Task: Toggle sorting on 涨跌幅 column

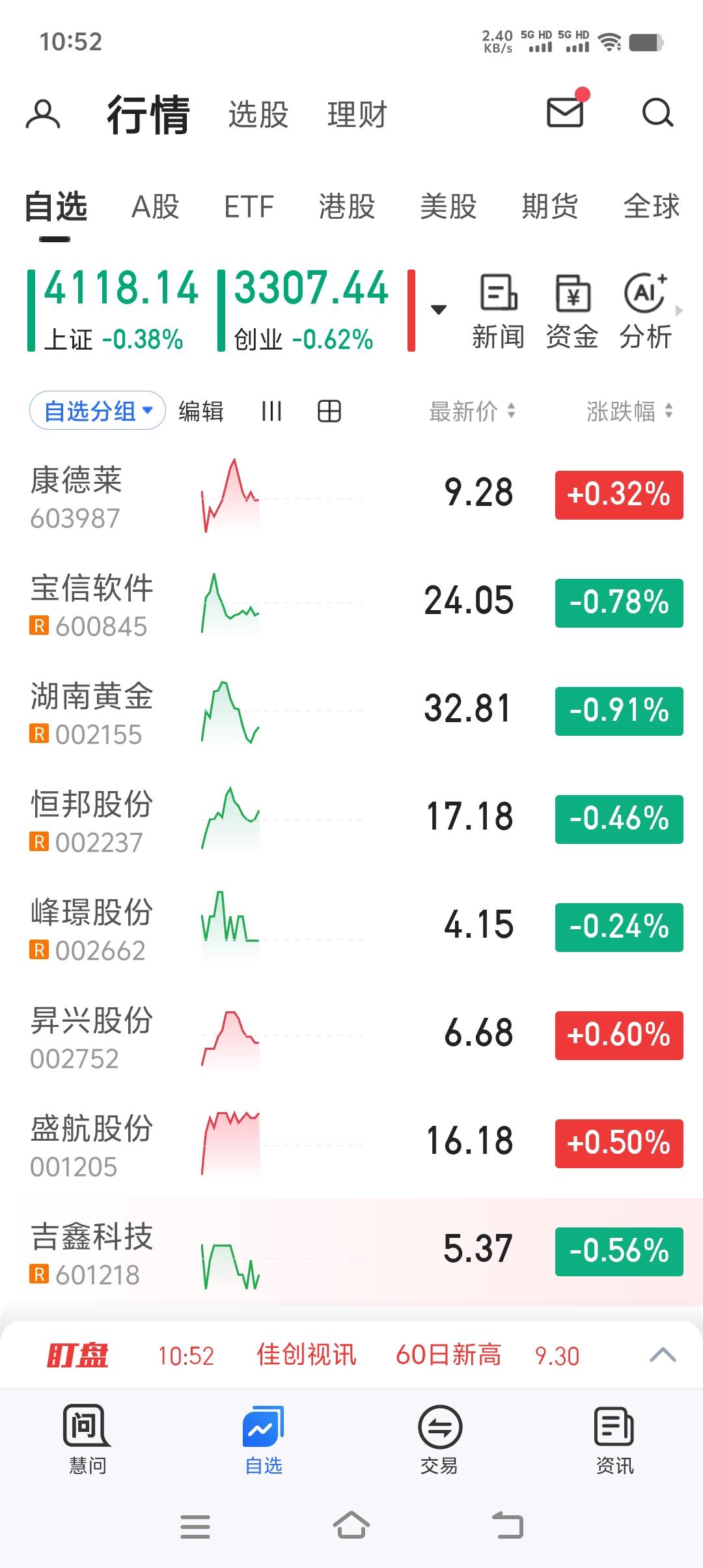Action: click(x=626, y=411)
